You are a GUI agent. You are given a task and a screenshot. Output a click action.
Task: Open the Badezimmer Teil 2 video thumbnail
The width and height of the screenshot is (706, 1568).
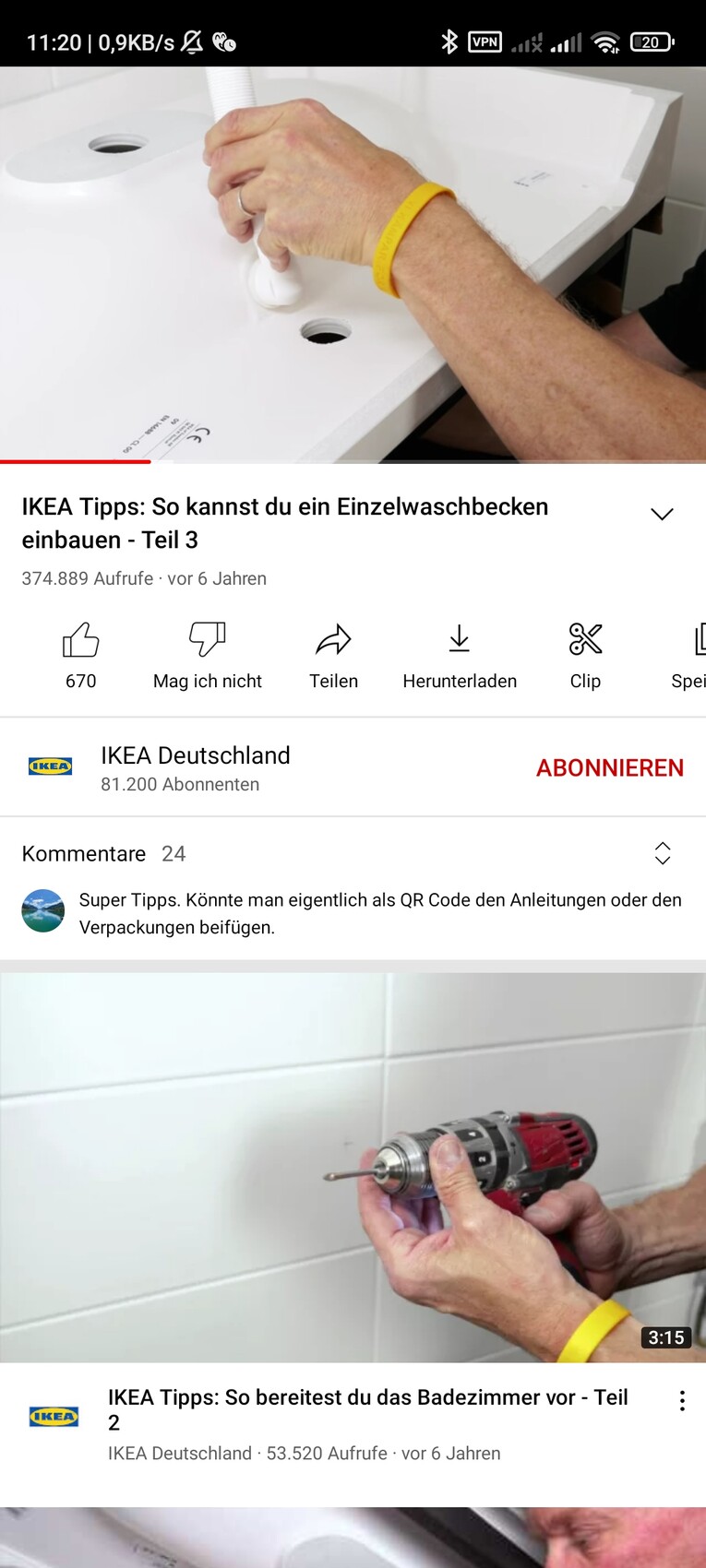353,1167
